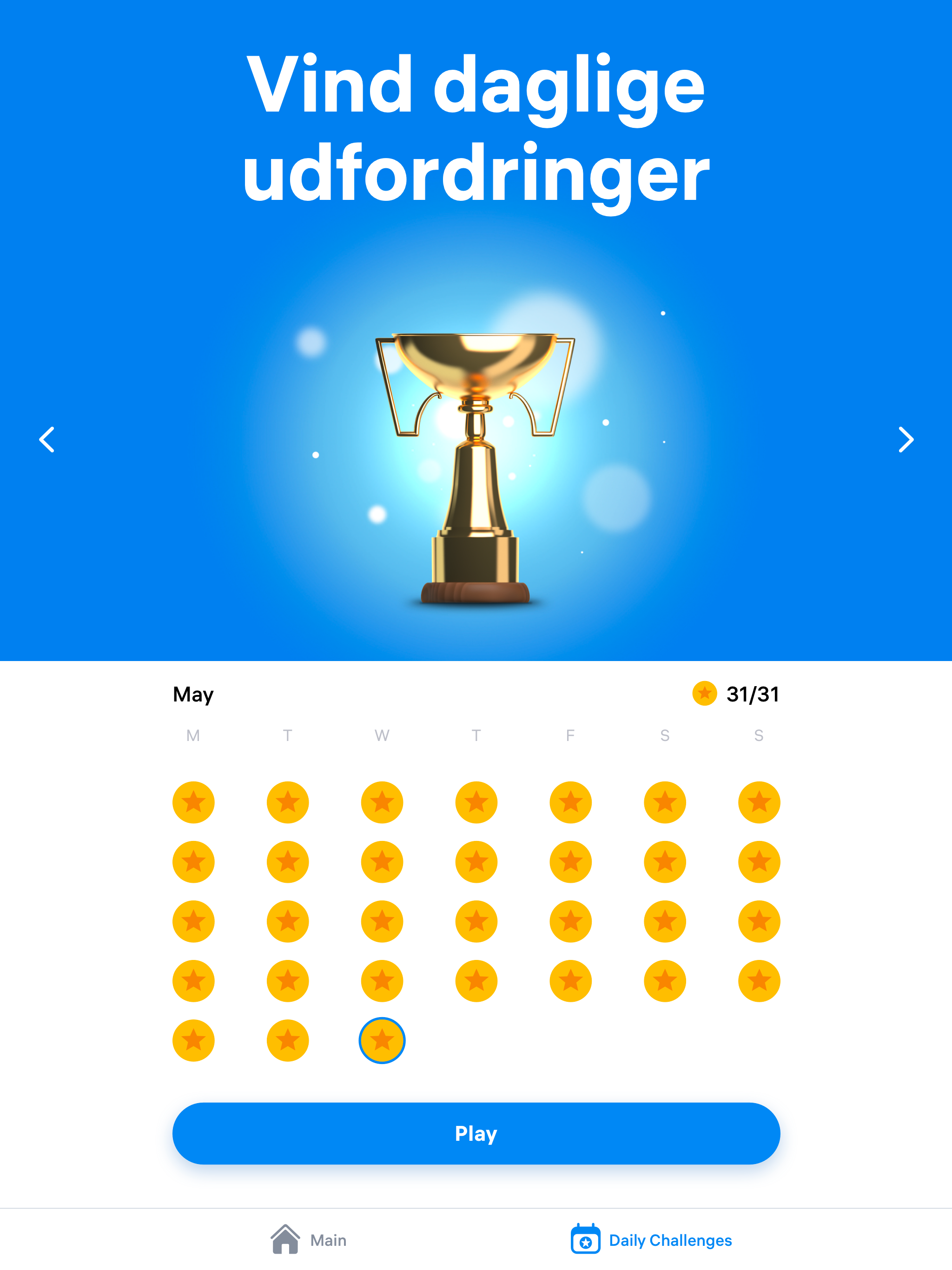Click the star for the first Monday of May

193,802
